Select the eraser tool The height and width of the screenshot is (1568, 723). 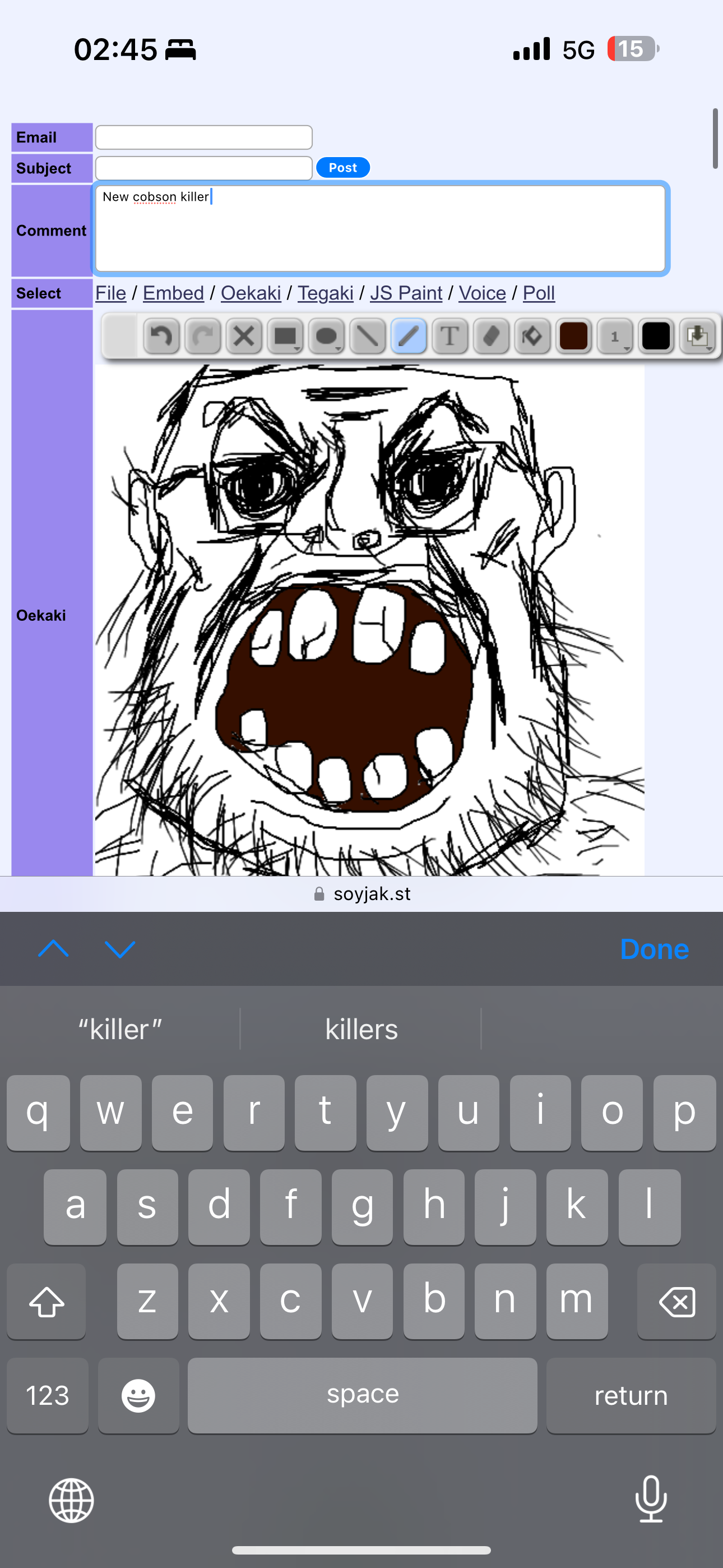(491, 336)
